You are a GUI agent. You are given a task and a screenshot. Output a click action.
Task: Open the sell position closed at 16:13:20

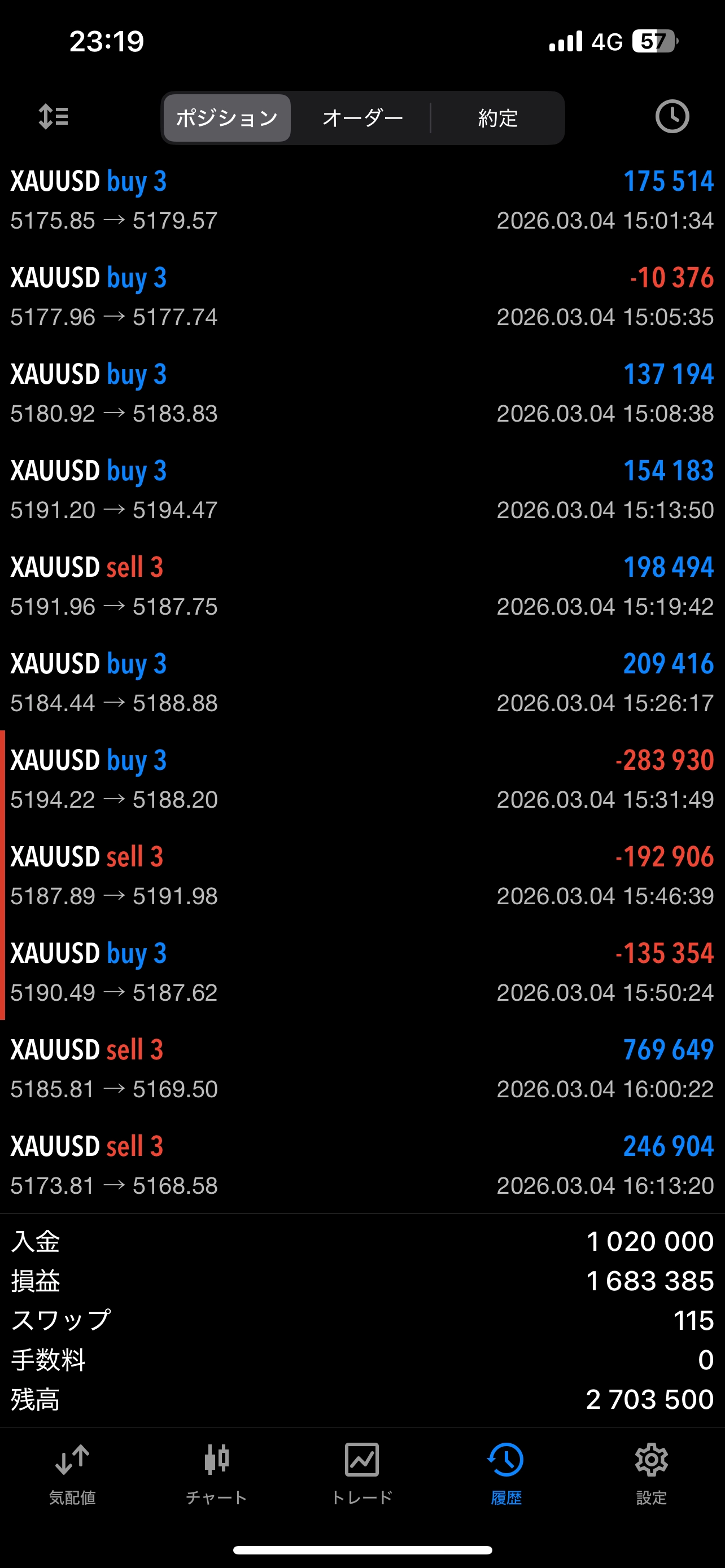pyautogui.click(x=362, y=1165)
